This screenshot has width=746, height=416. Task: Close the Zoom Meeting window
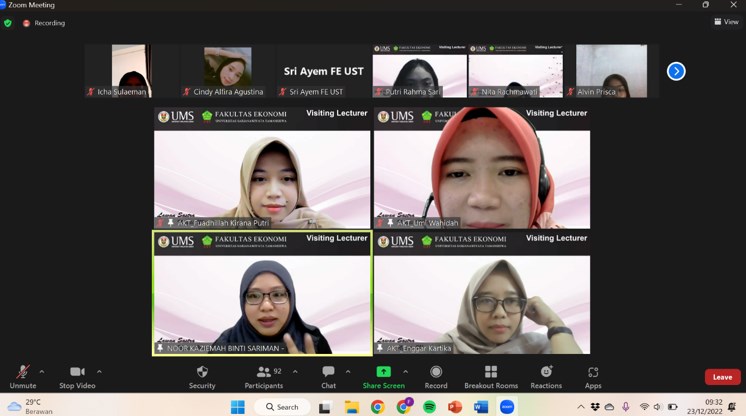[733, 5]
